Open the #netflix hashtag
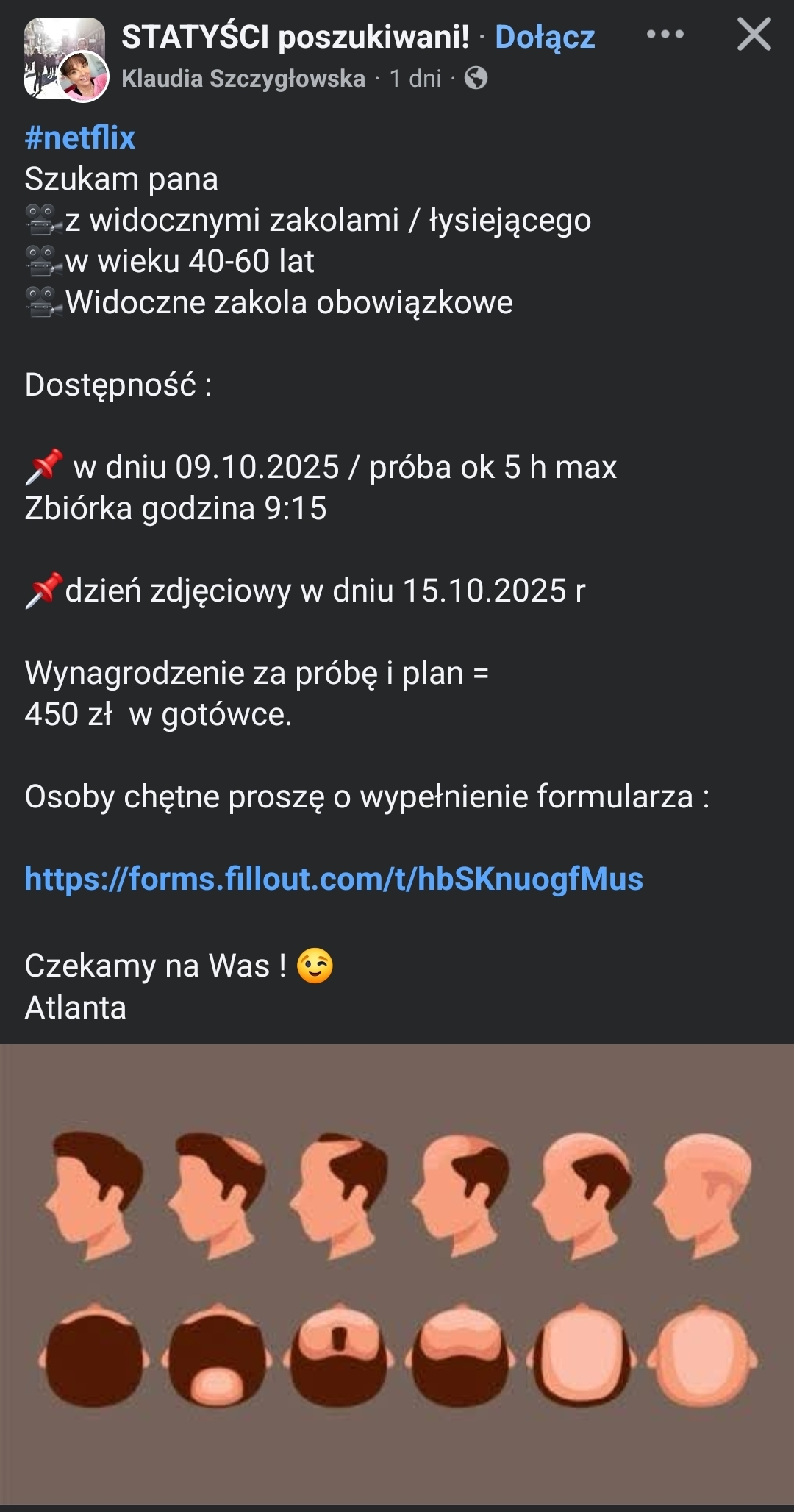Image resolution: width=794 pixels, height=1512 pixels. (x=80, y=138)
